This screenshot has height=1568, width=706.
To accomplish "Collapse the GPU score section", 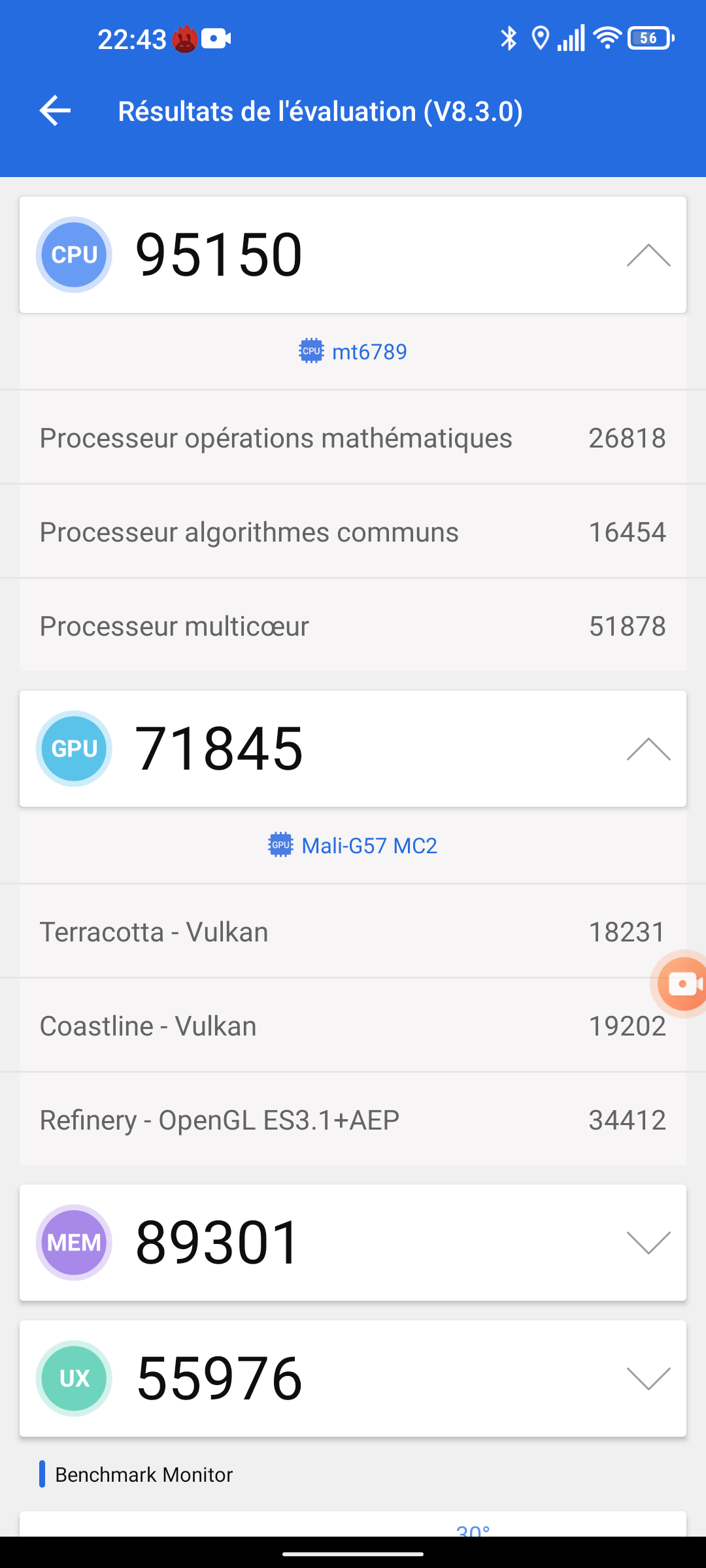I will (x=648, y=749).
